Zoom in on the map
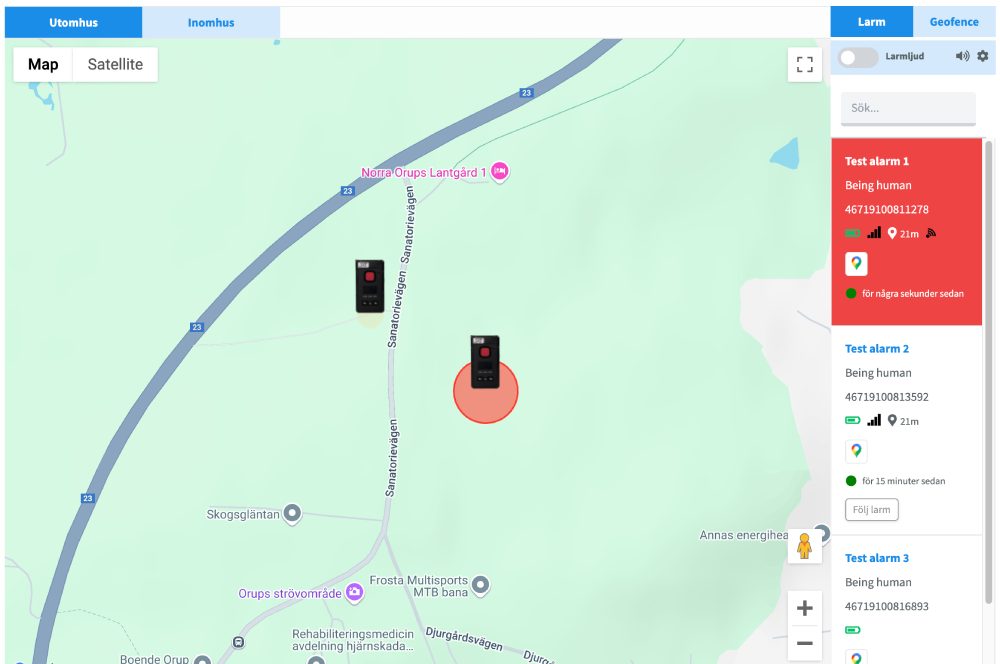The width and height of the screenshot is (1000, 664). (804, 608)
